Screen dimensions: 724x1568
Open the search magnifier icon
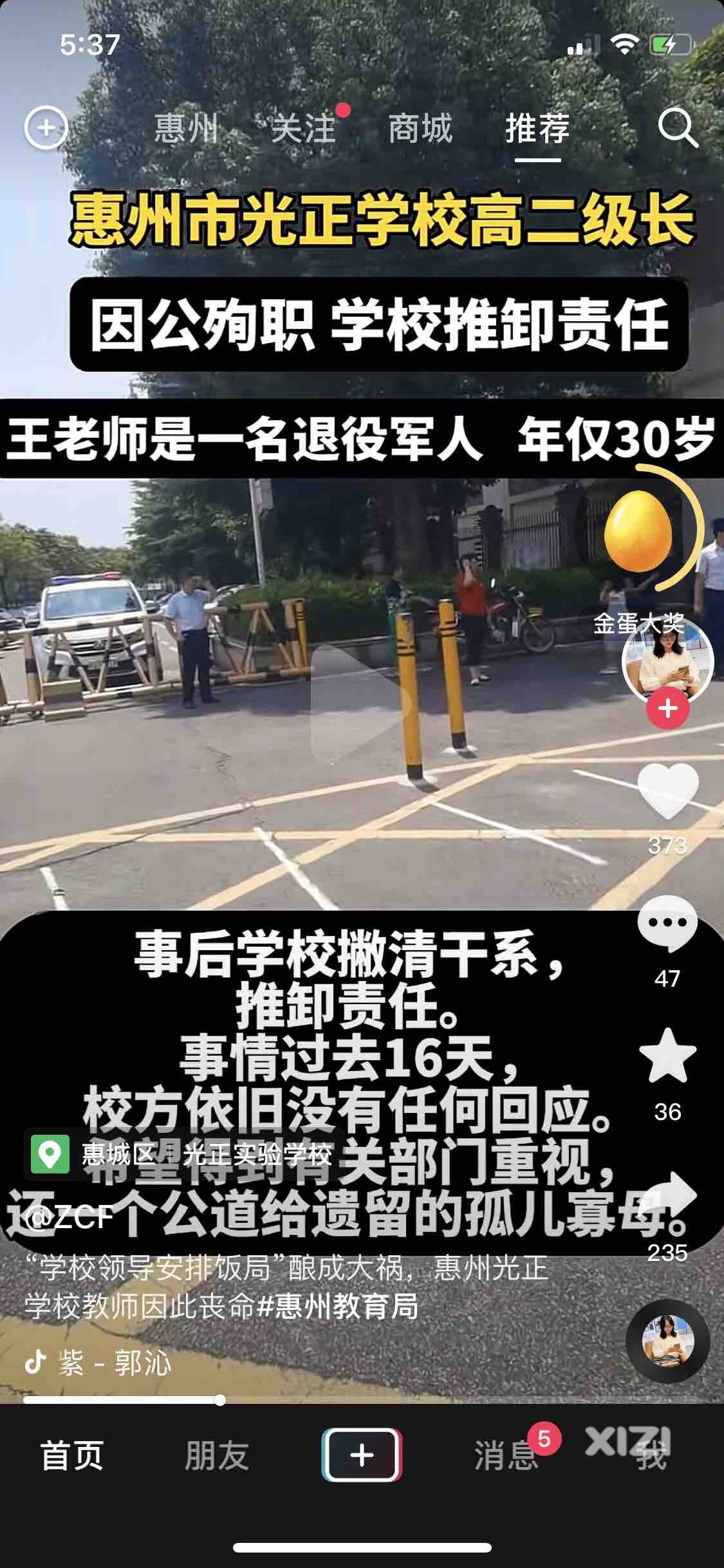point(678,128)
